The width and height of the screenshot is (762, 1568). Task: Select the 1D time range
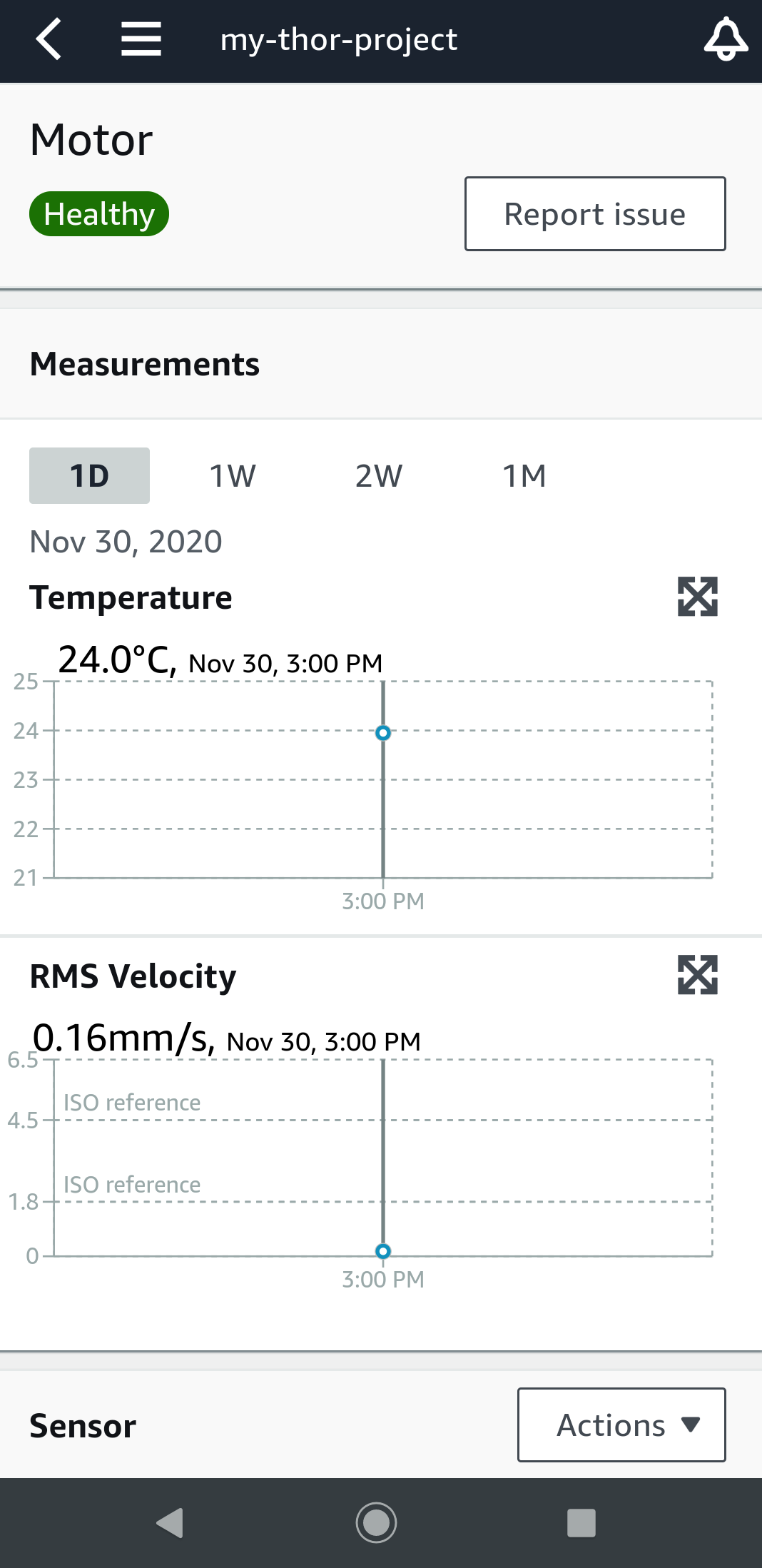pyautogui.click(x=89, y=476)
